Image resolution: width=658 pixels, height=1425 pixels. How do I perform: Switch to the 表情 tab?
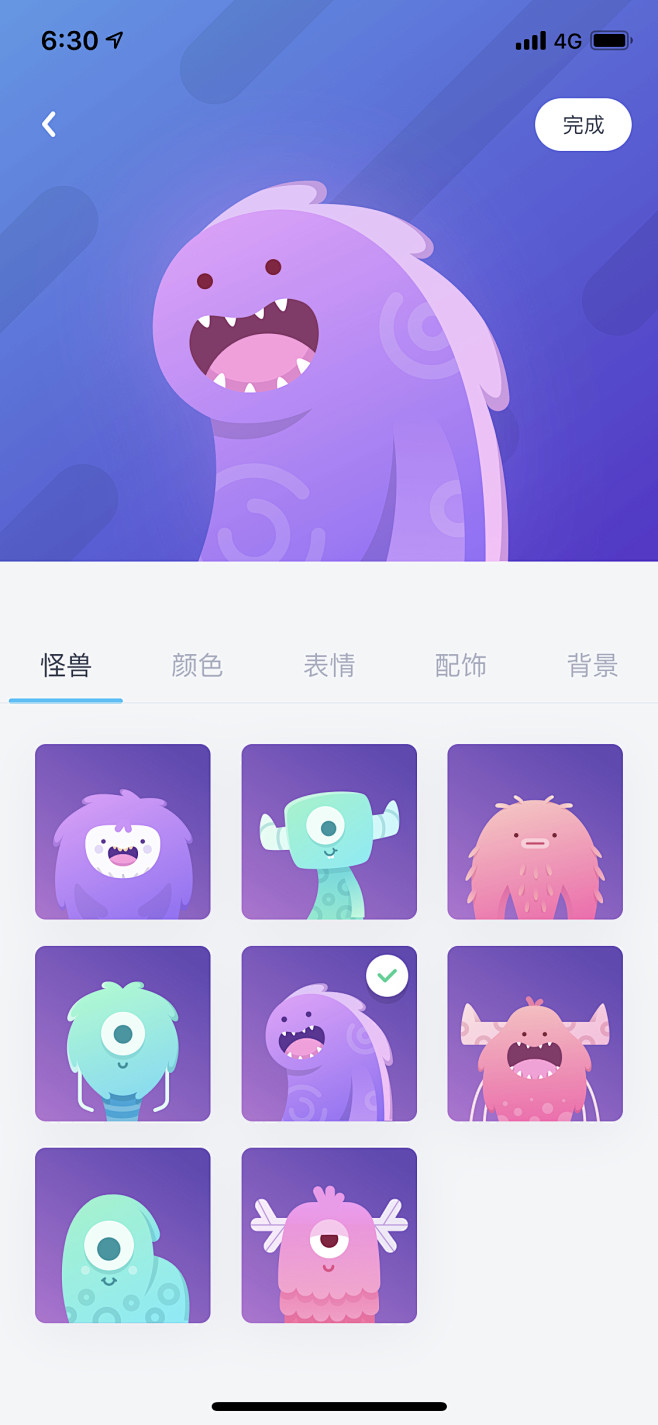(329, 665)
